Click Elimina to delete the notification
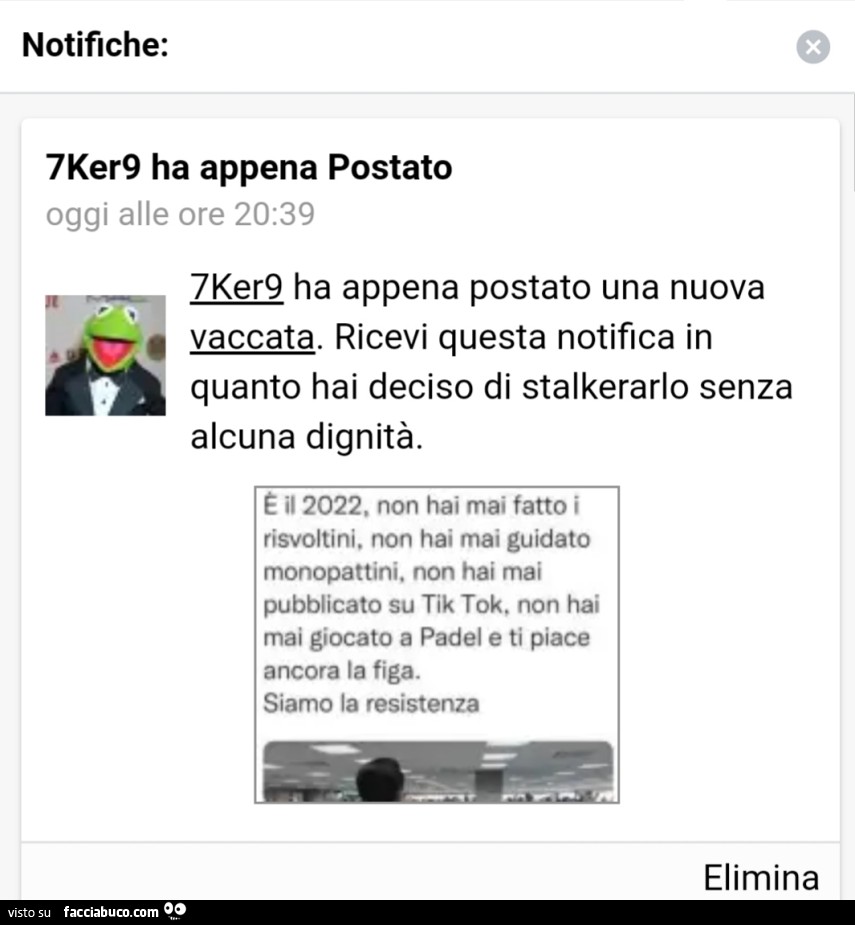 coord(761,877)
